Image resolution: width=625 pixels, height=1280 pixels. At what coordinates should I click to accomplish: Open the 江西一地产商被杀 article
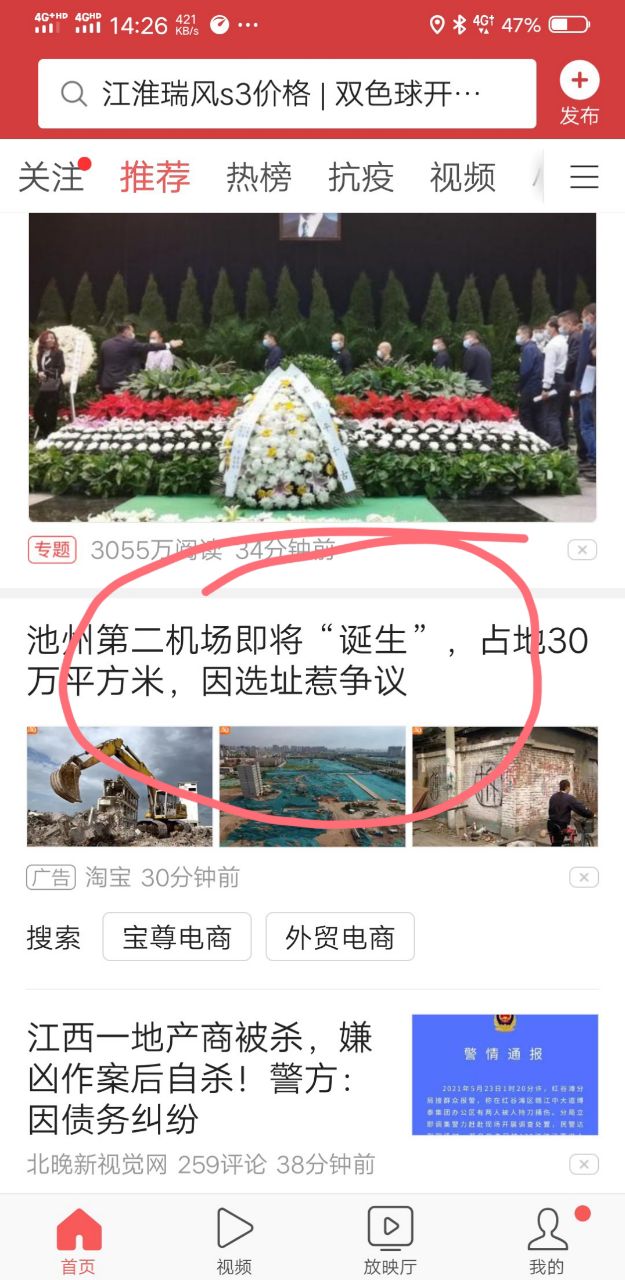[200, 1078]
